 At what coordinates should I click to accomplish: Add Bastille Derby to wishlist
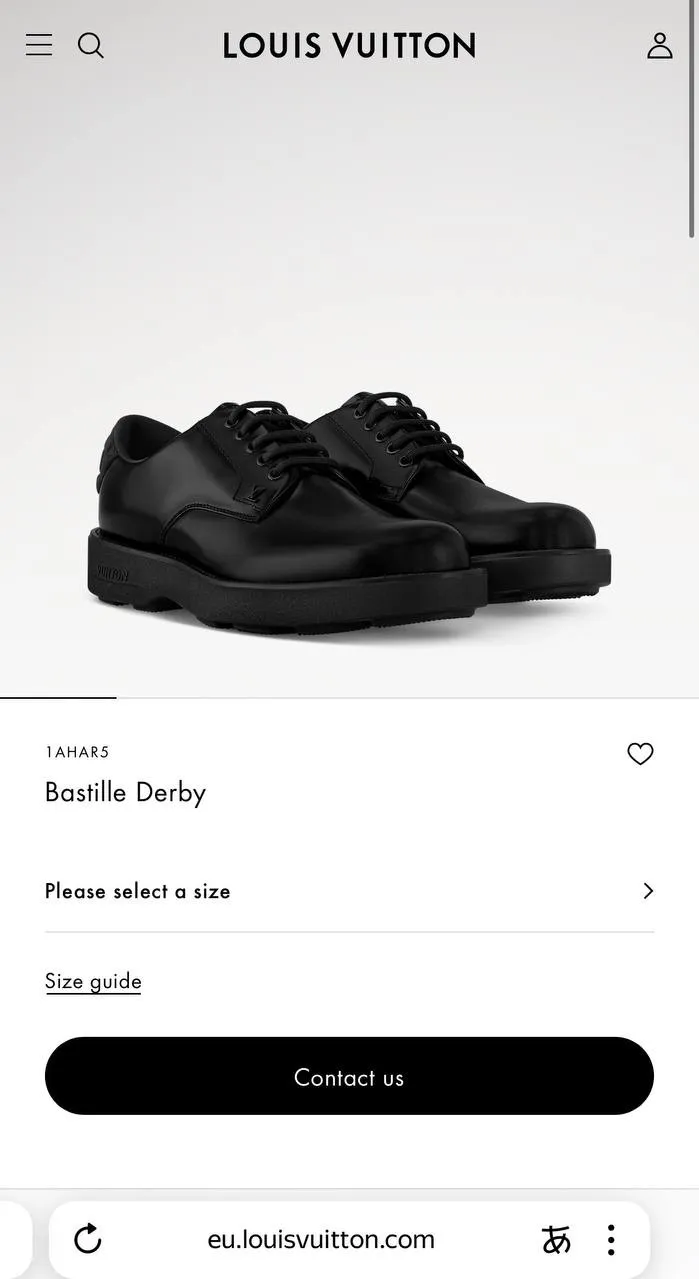point(640,754)
